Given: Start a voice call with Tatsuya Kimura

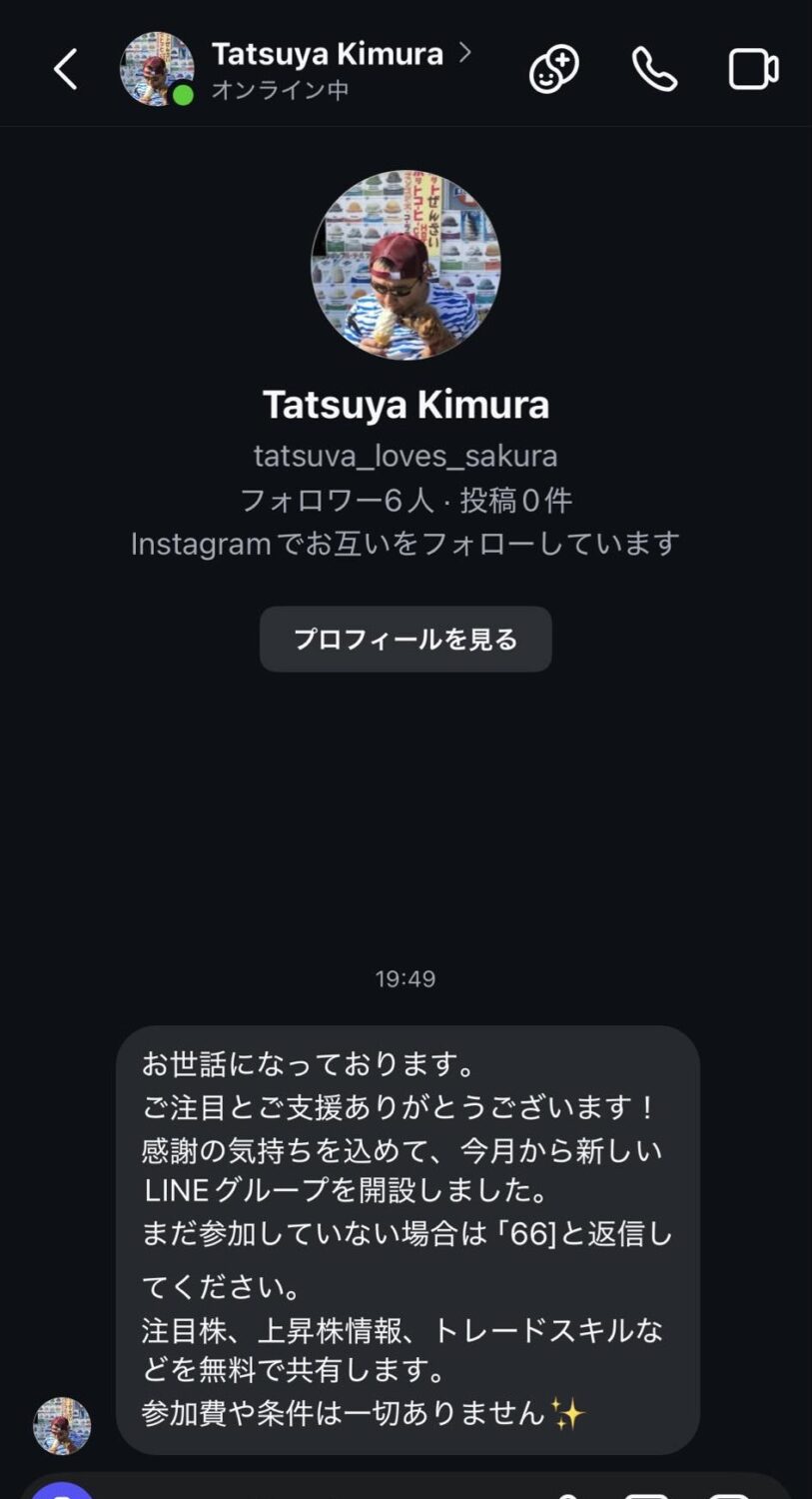Looking at the screenshot, I should (654, 70).
